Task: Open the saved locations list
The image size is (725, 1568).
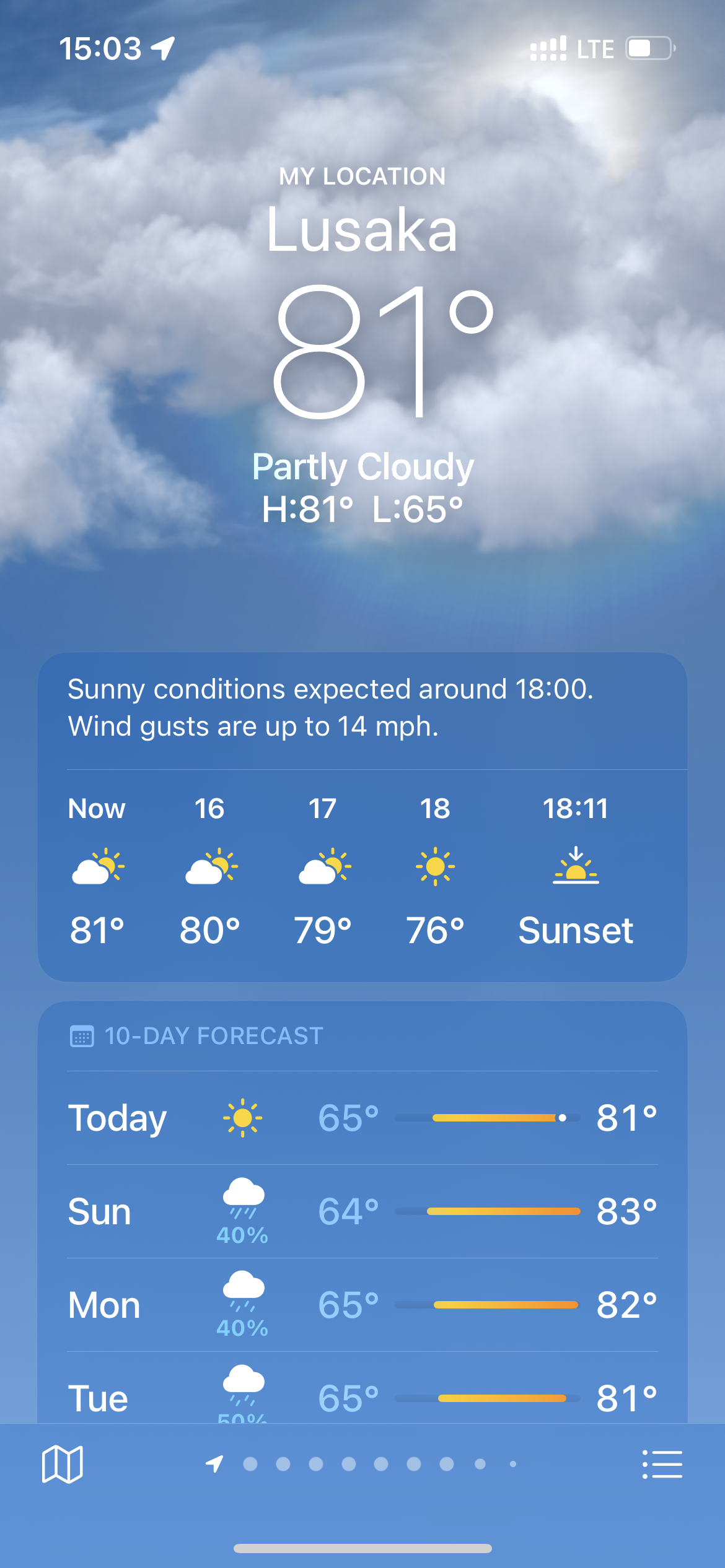Action: pos(662,1465)
